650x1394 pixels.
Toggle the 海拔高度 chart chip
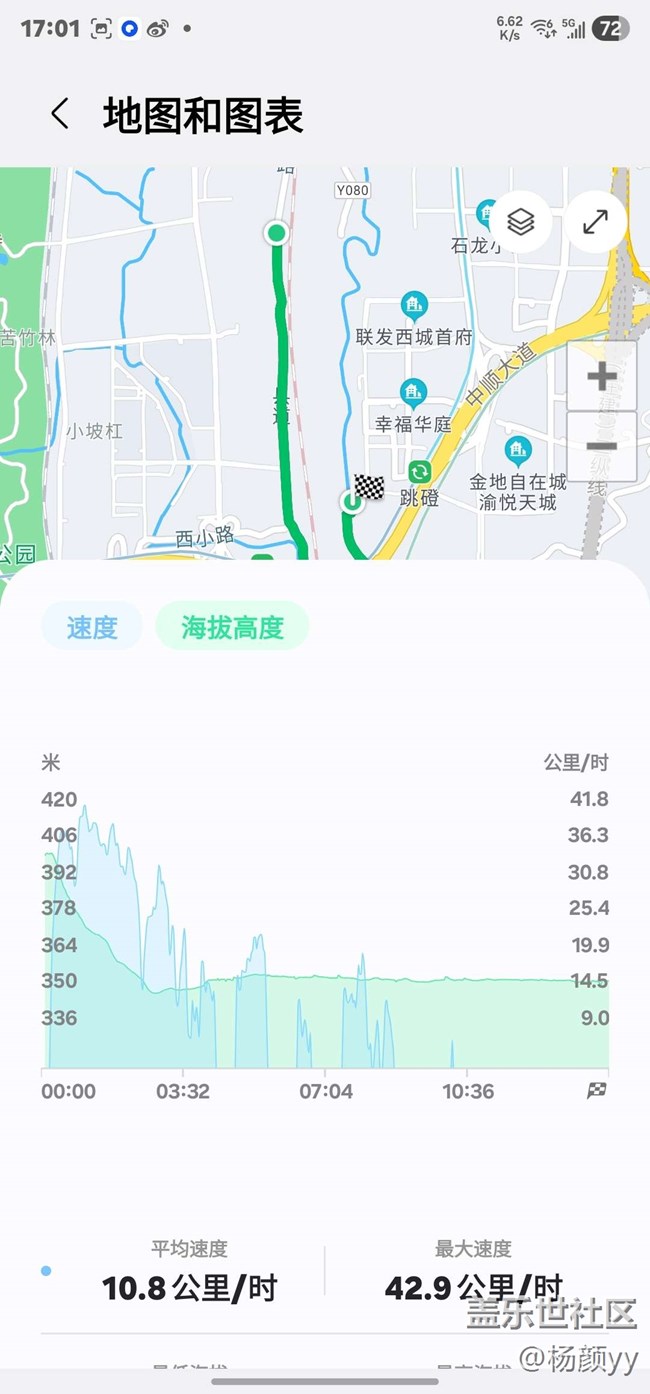coord(232,627)
